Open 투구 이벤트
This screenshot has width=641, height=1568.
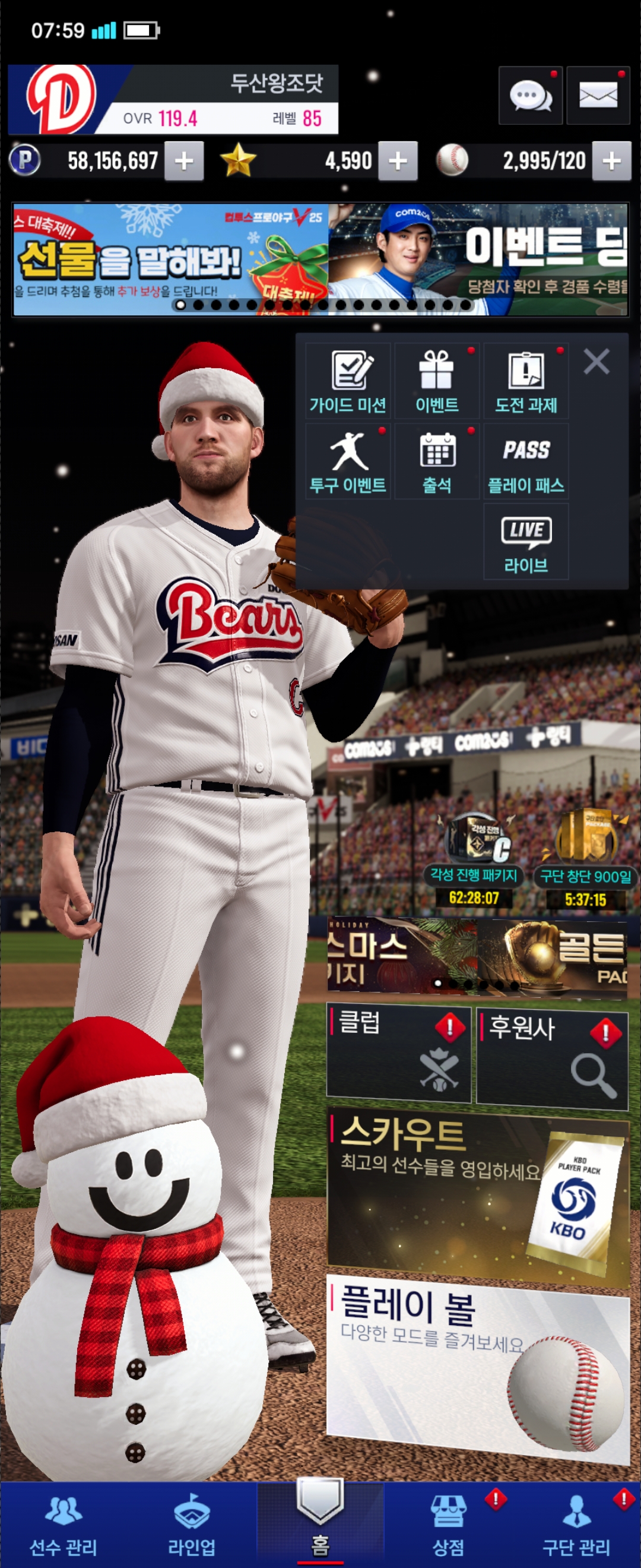(x=348, y=462)
